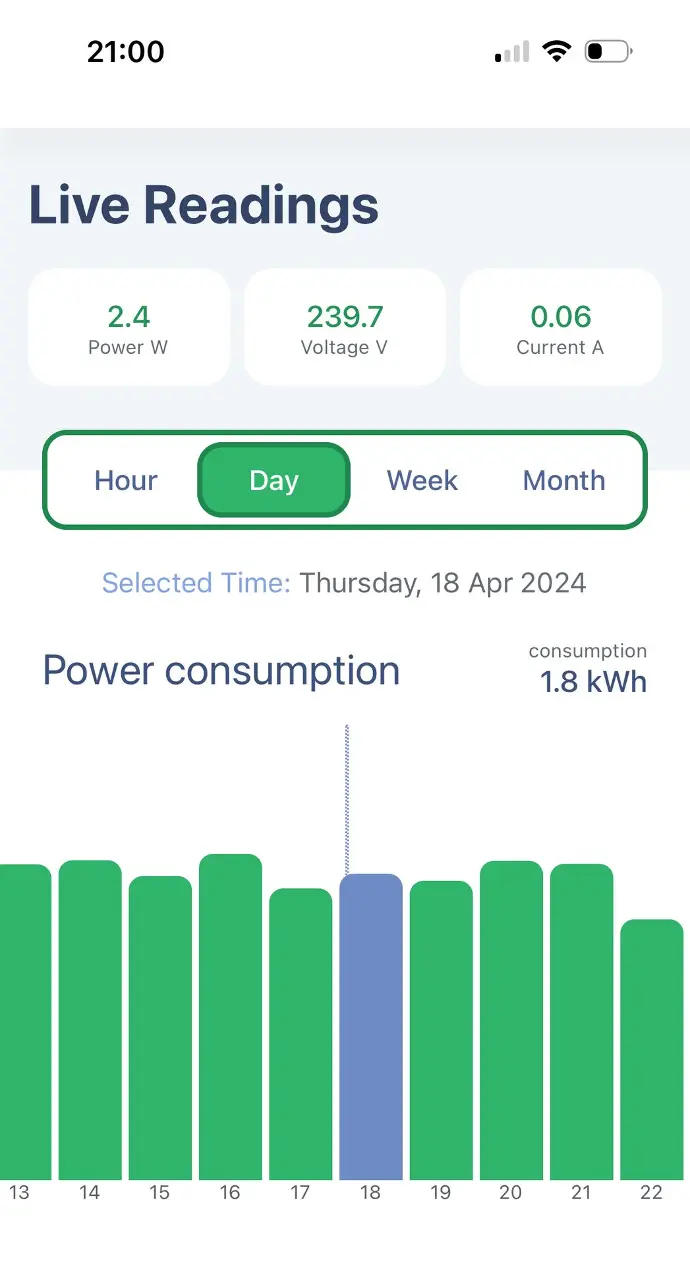Select the bar for day 16
Screen dimensions: 690x1265
pyautogui.click(x=230, y=1017)
